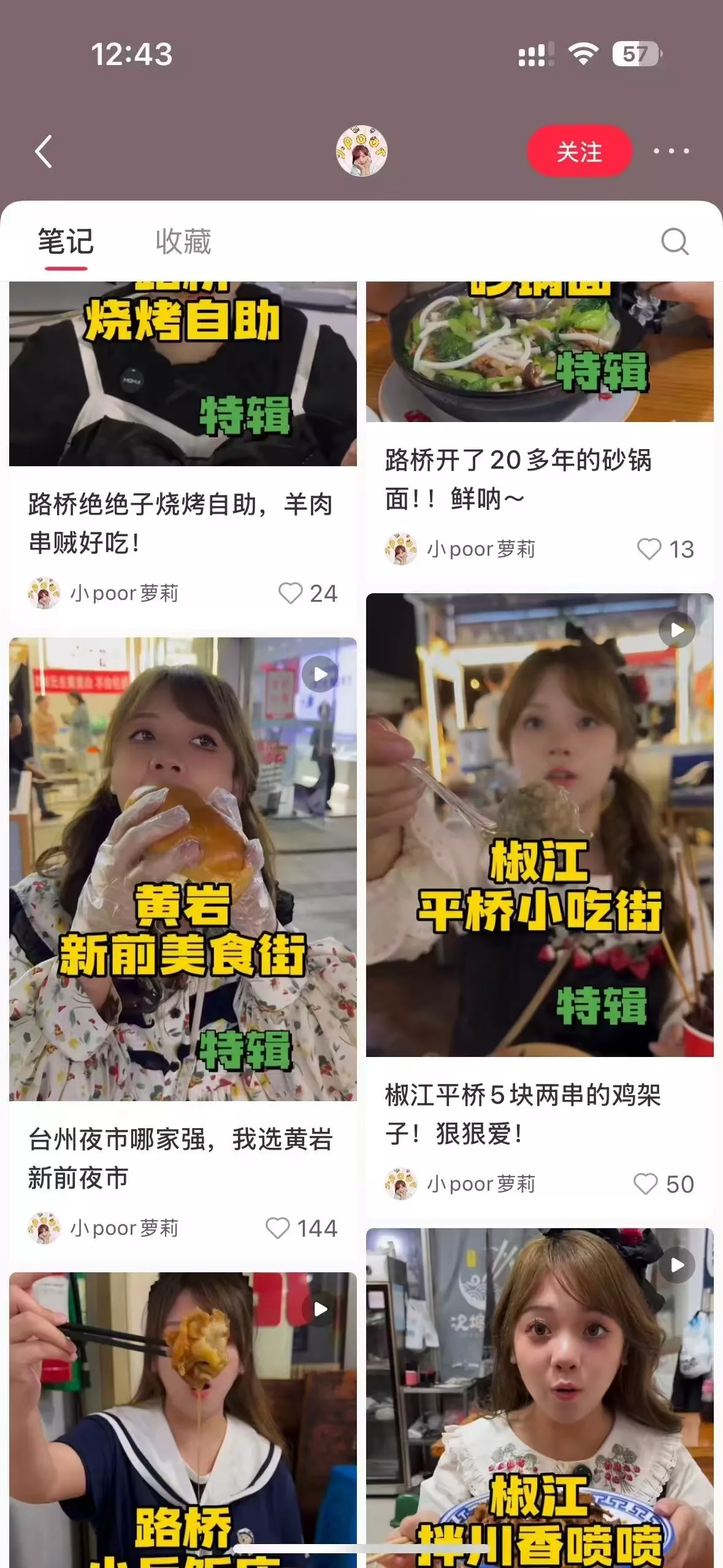Like the 烧烤自助 note with 24 likes

click(291, 593)
